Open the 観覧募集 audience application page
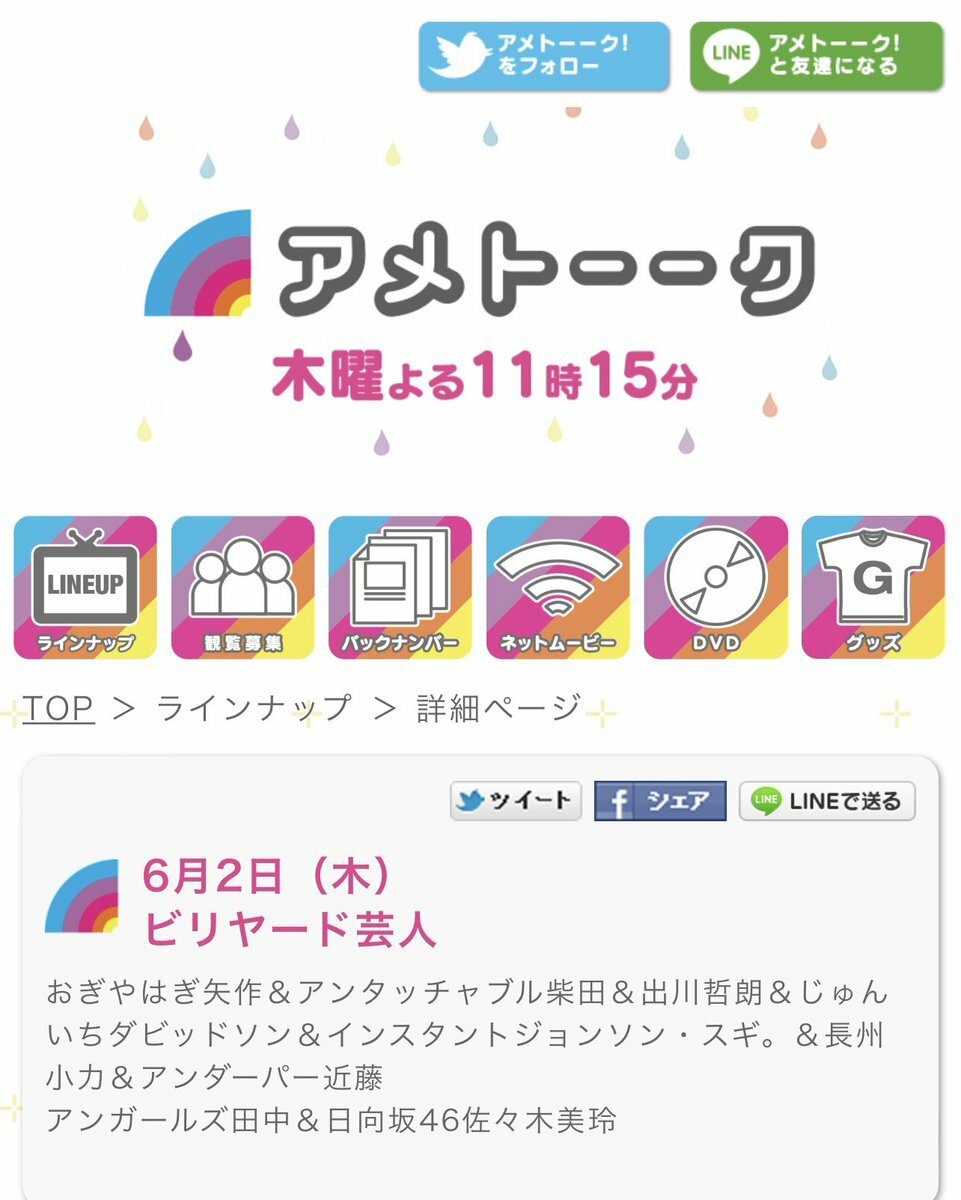 point(242,587)
